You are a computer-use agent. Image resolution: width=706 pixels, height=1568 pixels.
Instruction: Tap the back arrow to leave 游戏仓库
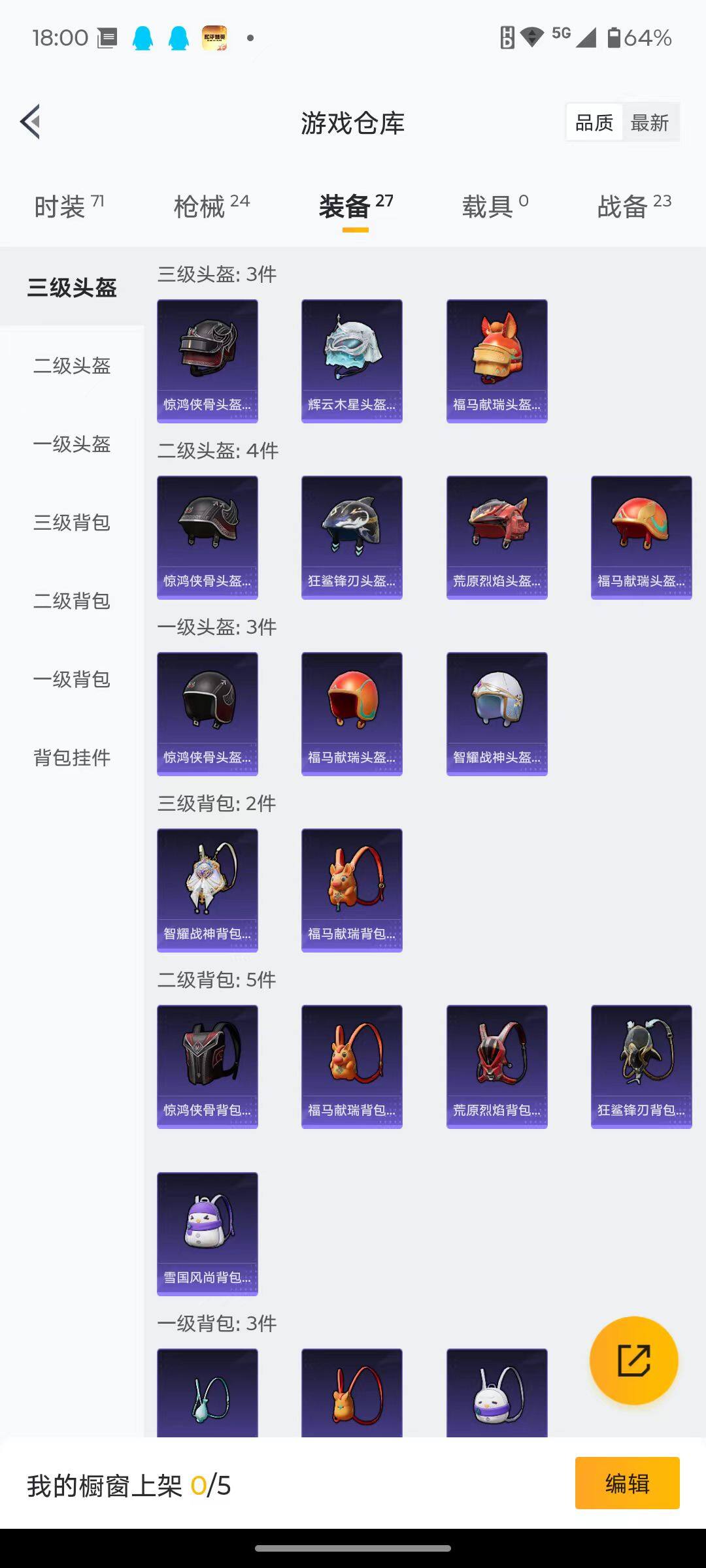[x=29, y=122]
